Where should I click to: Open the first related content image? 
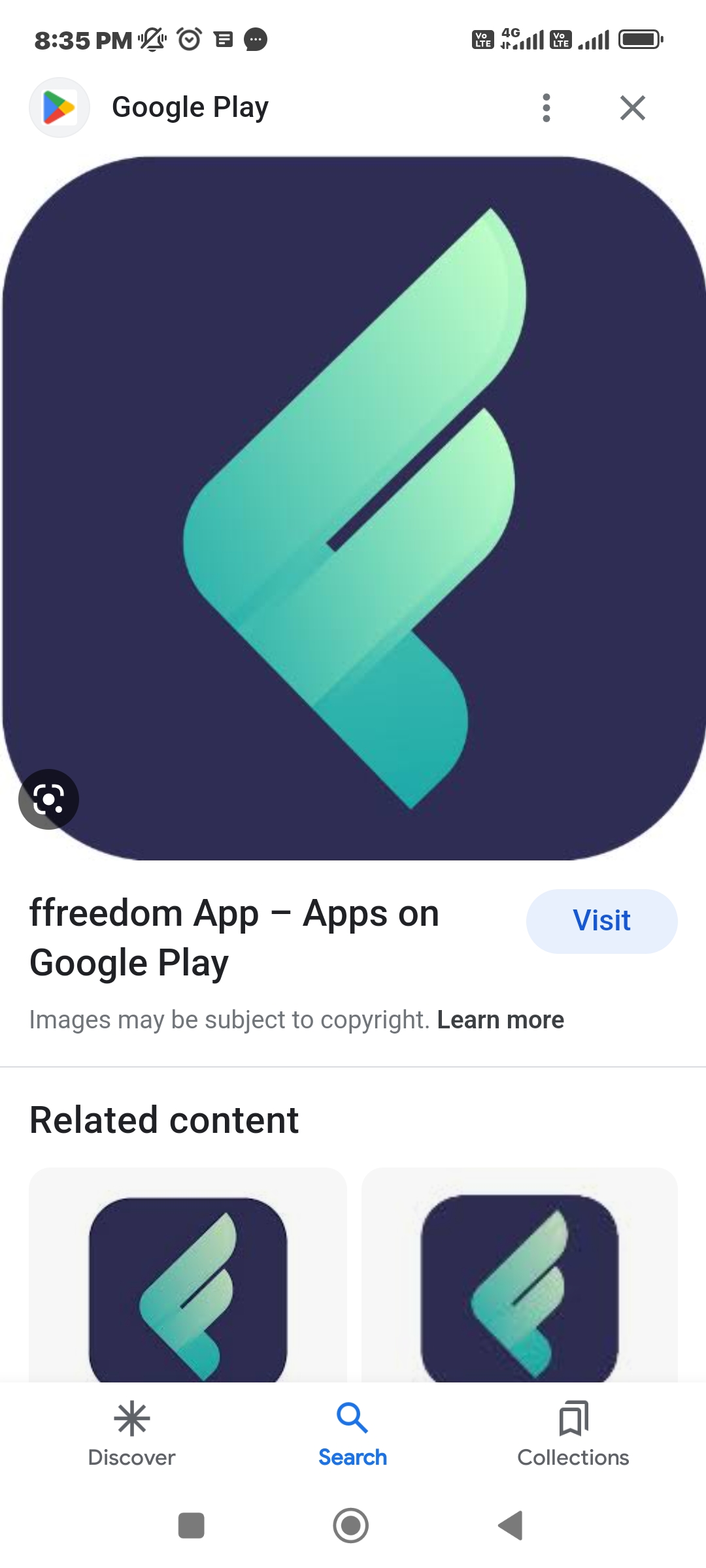click(188, 1275)
